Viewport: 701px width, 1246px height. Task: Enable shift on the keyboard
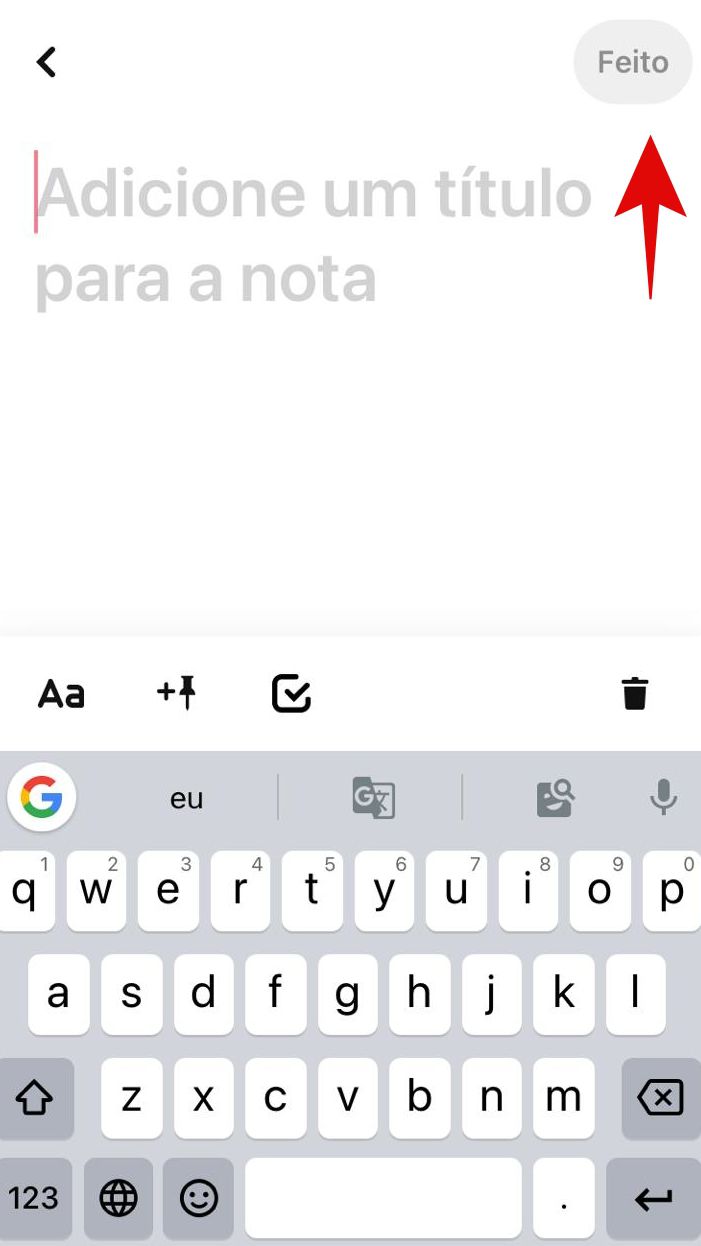35,1098
